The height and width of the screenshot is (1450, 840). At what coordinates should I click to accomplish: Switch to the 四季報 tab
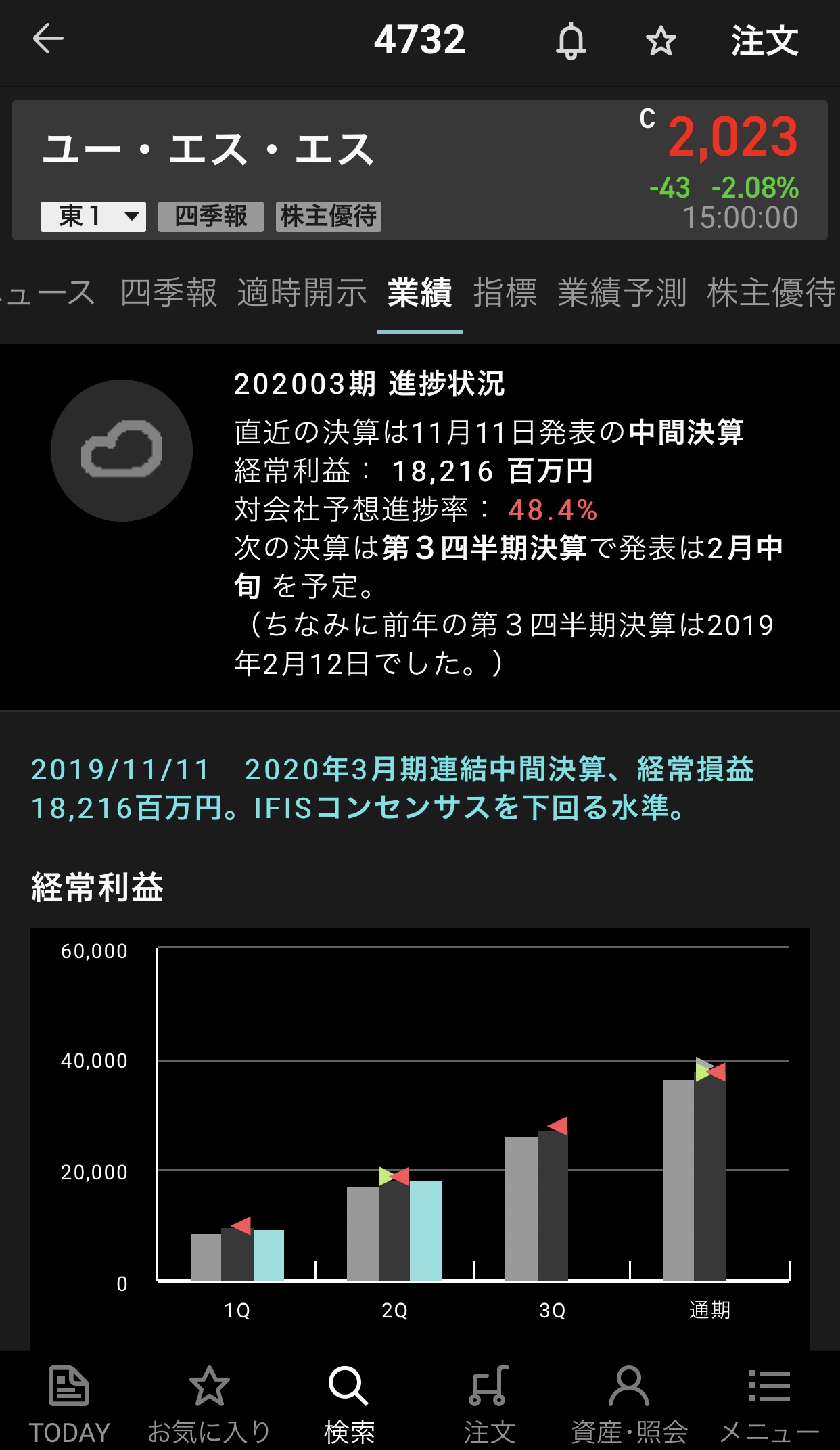click(168, 292)
